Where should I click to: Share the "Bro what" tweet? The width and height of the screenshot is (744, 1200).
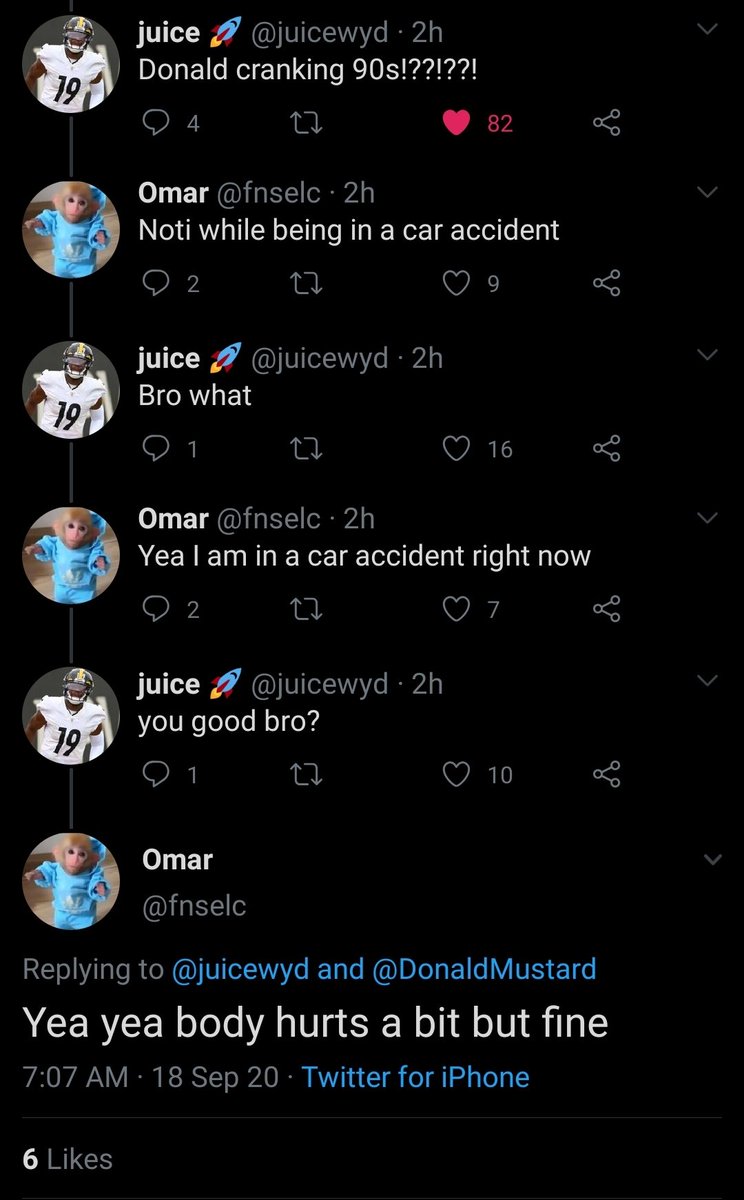(x=606, y=449)
